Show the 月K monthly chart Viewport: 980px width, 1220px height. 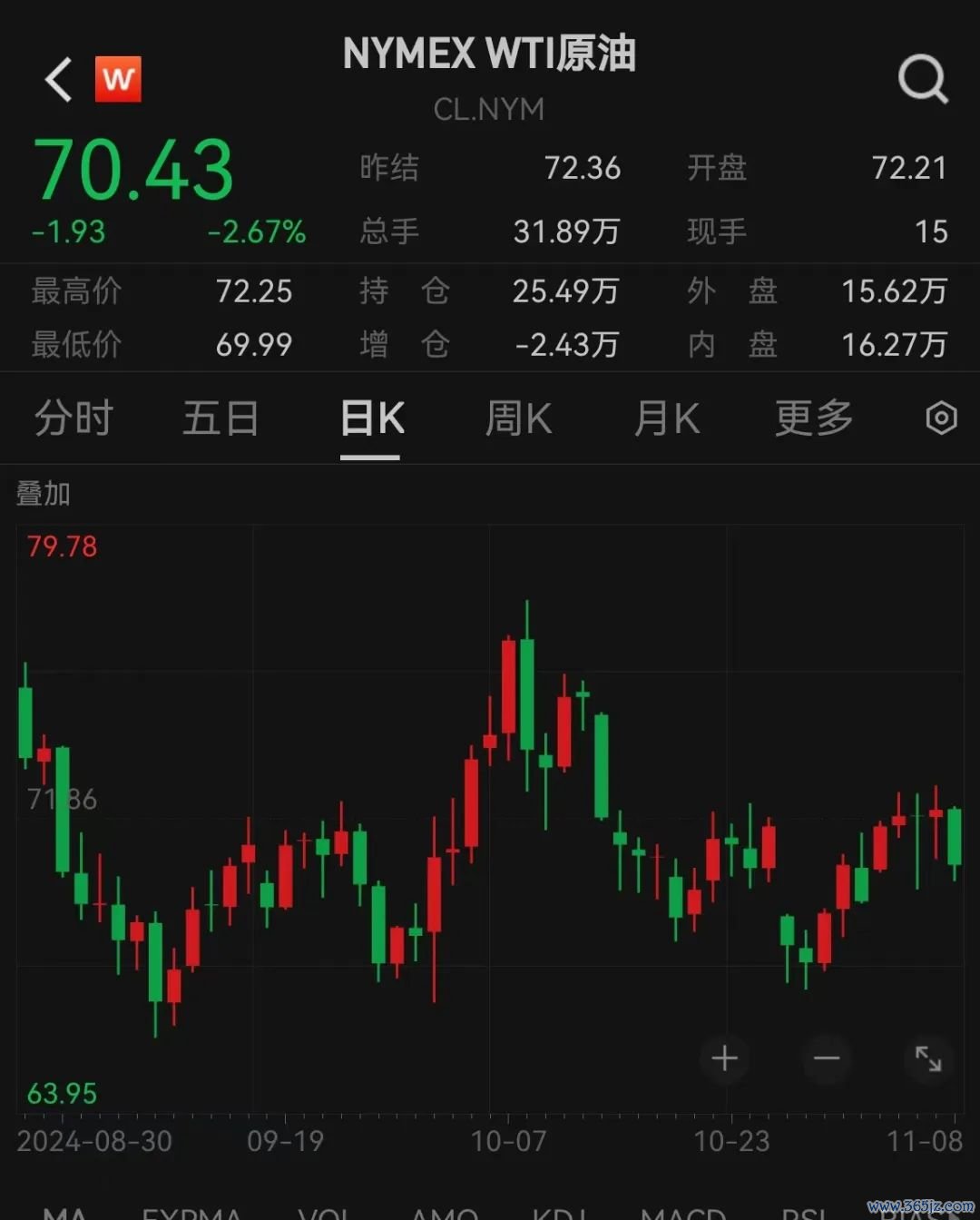pos(667,419)
